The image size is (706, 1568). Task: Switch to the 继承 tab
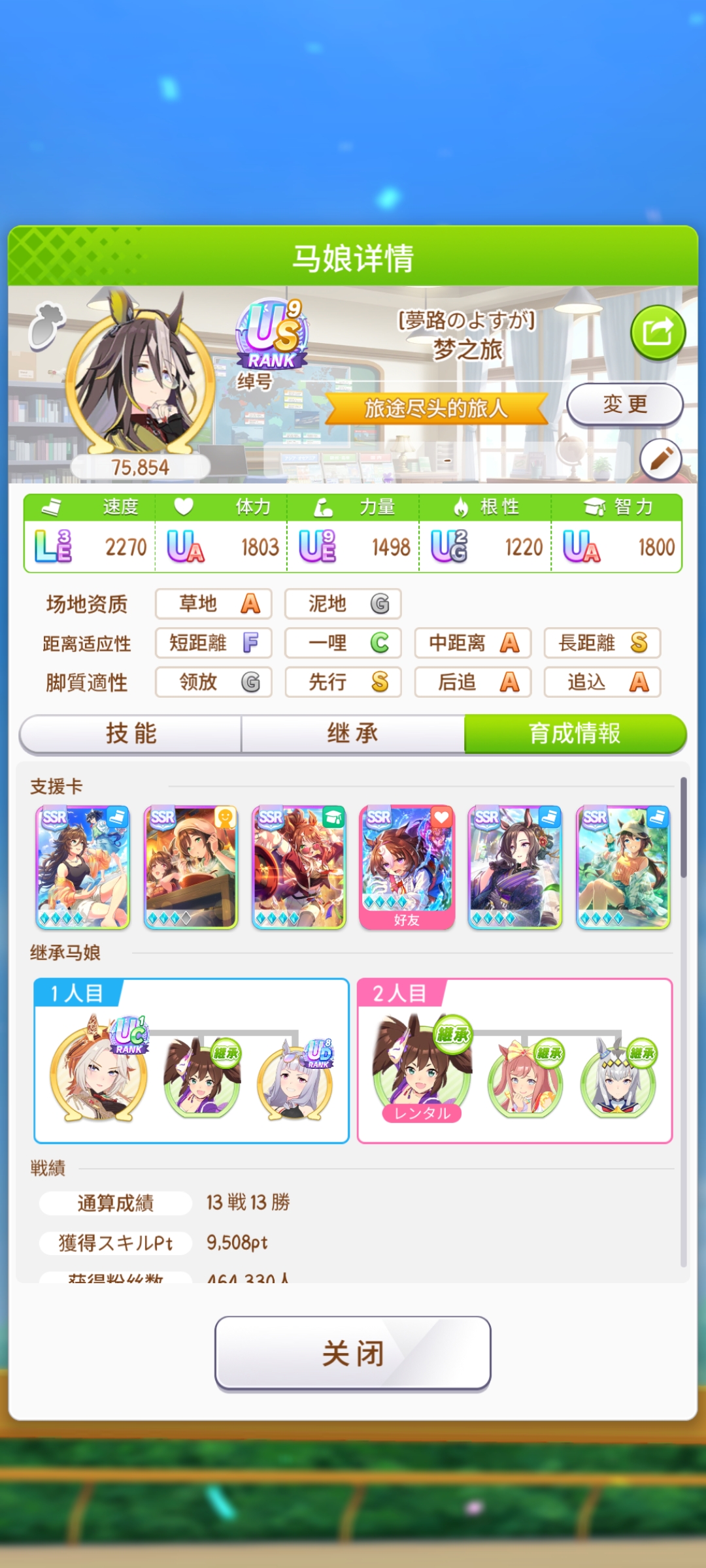(353, 734)
